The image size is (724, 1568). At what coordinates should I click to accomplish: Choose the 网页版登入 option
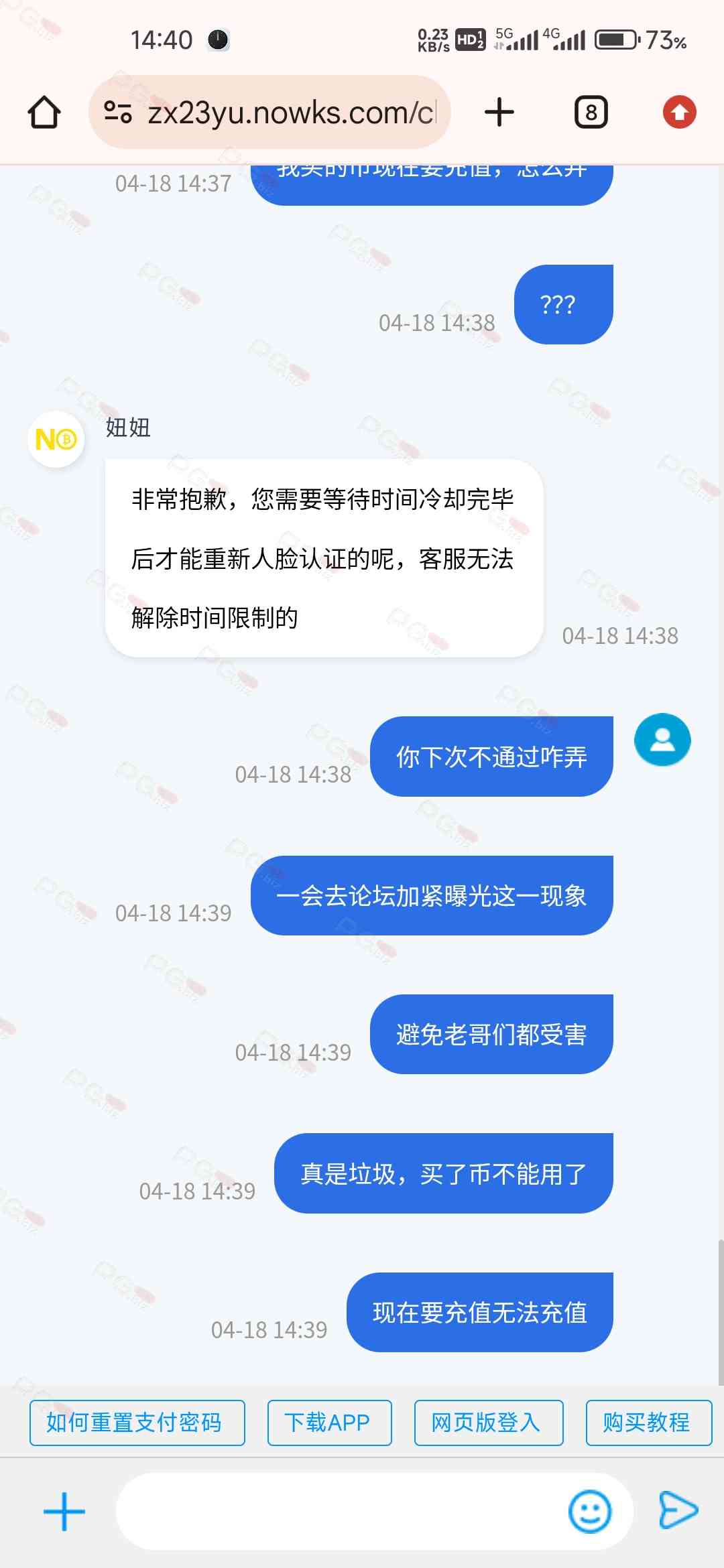[x=489, y=1422]
